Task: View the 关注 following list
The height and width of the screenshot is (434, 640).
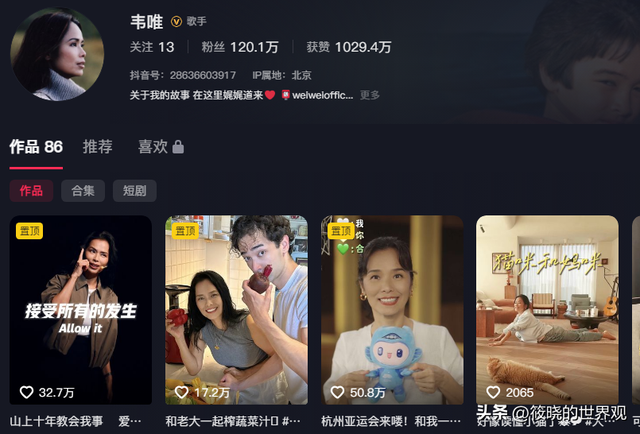Action: pos(152,47)
